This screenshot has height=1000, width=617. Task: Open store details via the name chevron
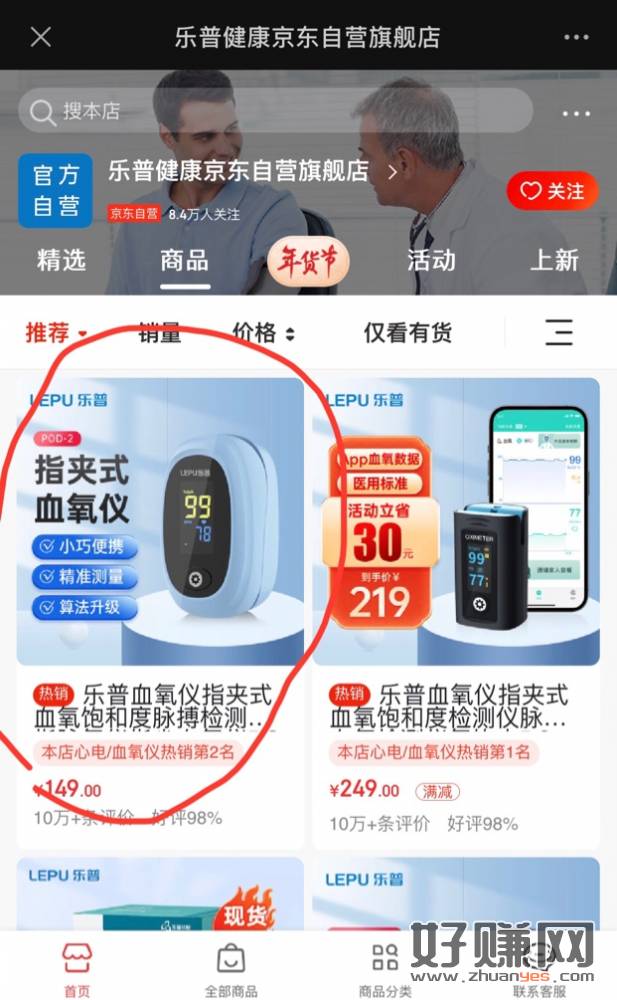tap(392, 172)
